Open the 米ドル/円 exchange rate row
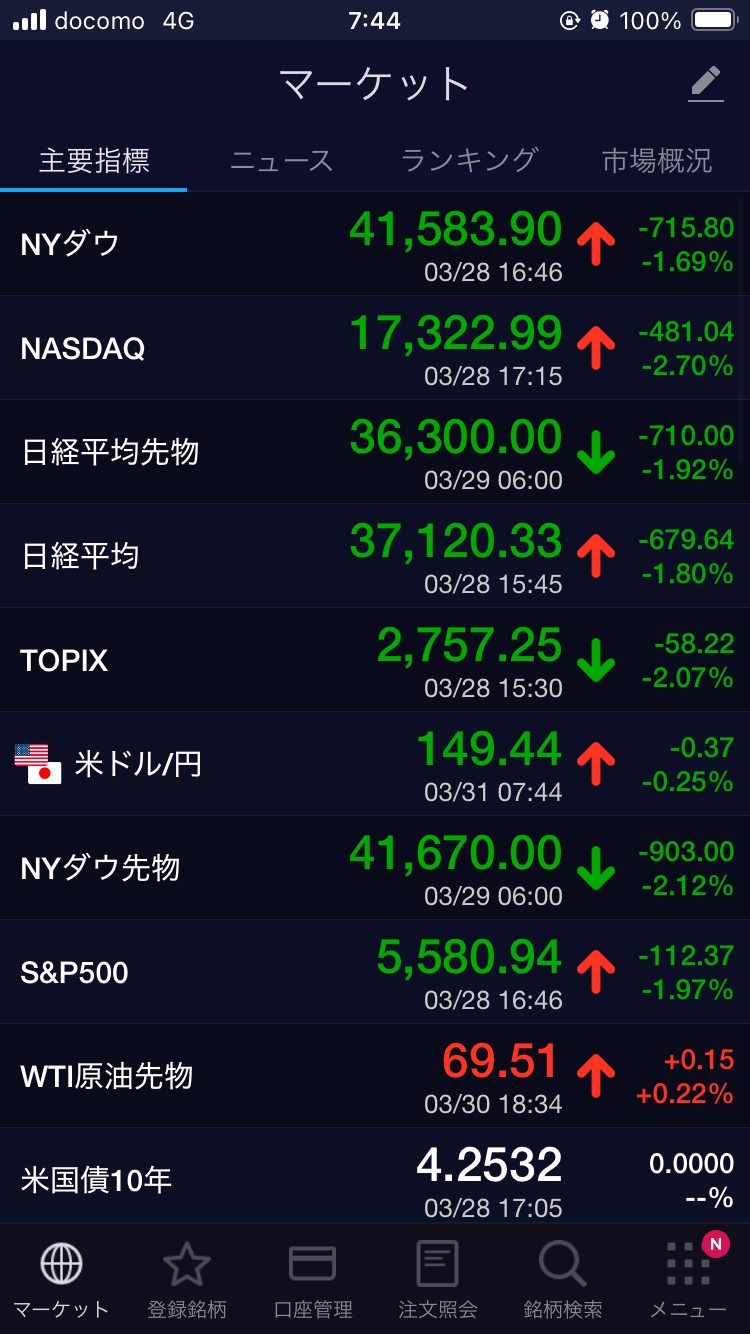750x1334 pixels. pyautogui.click(x=375, y=764)
